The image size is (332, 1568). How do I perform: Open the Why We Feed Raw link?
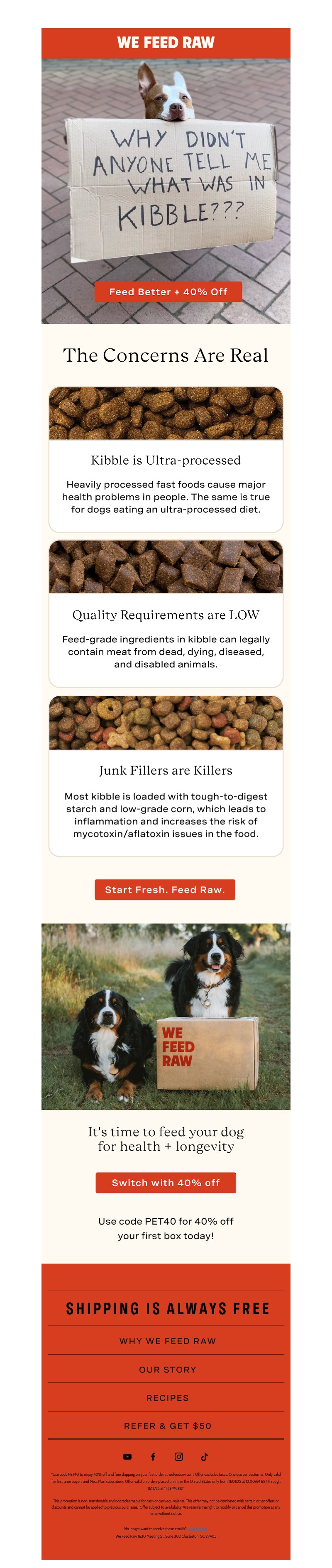tap(167, 1340)
